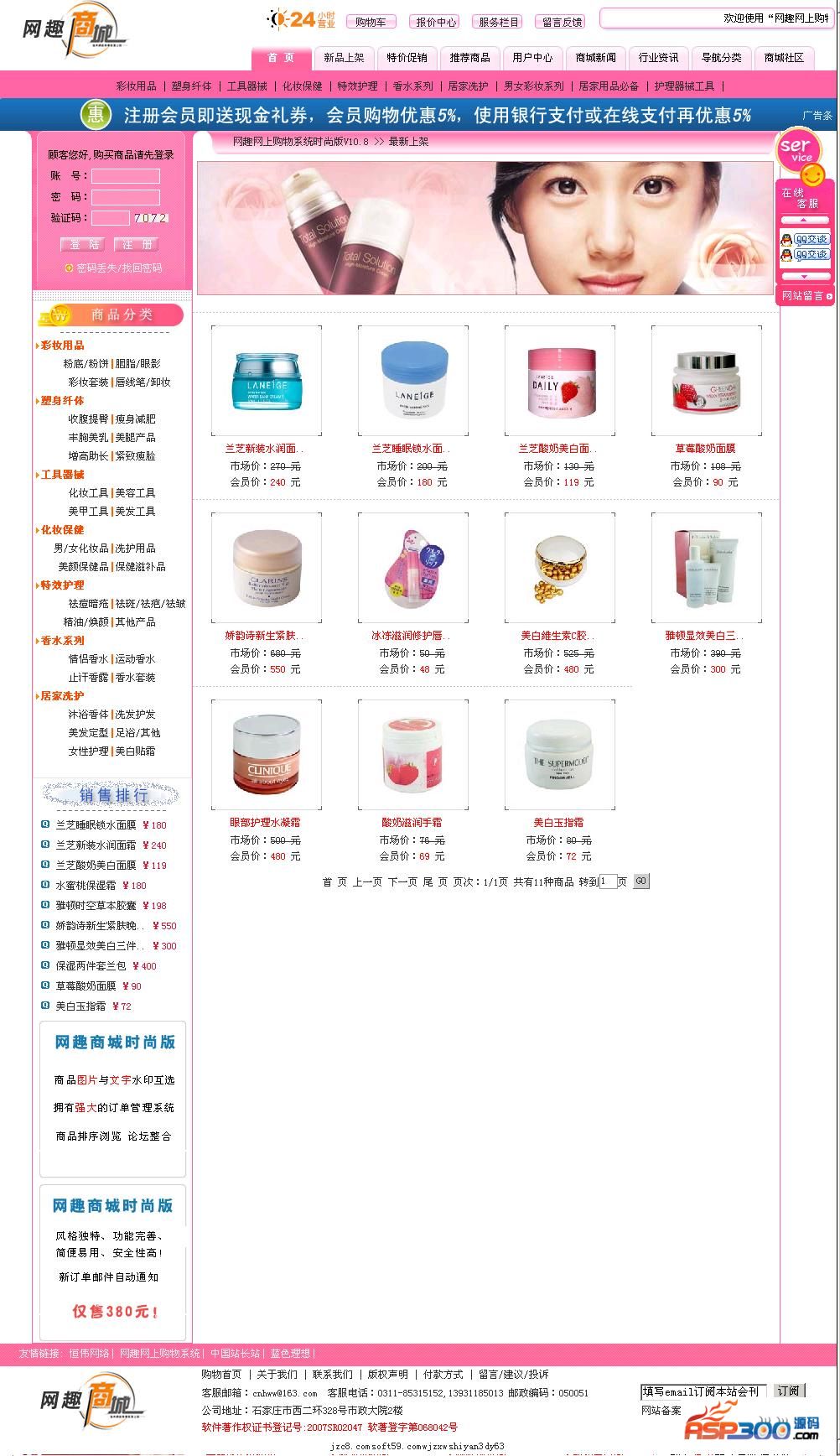Tap the 账号 input field
840x1456 pixels.
coord(125,176)
